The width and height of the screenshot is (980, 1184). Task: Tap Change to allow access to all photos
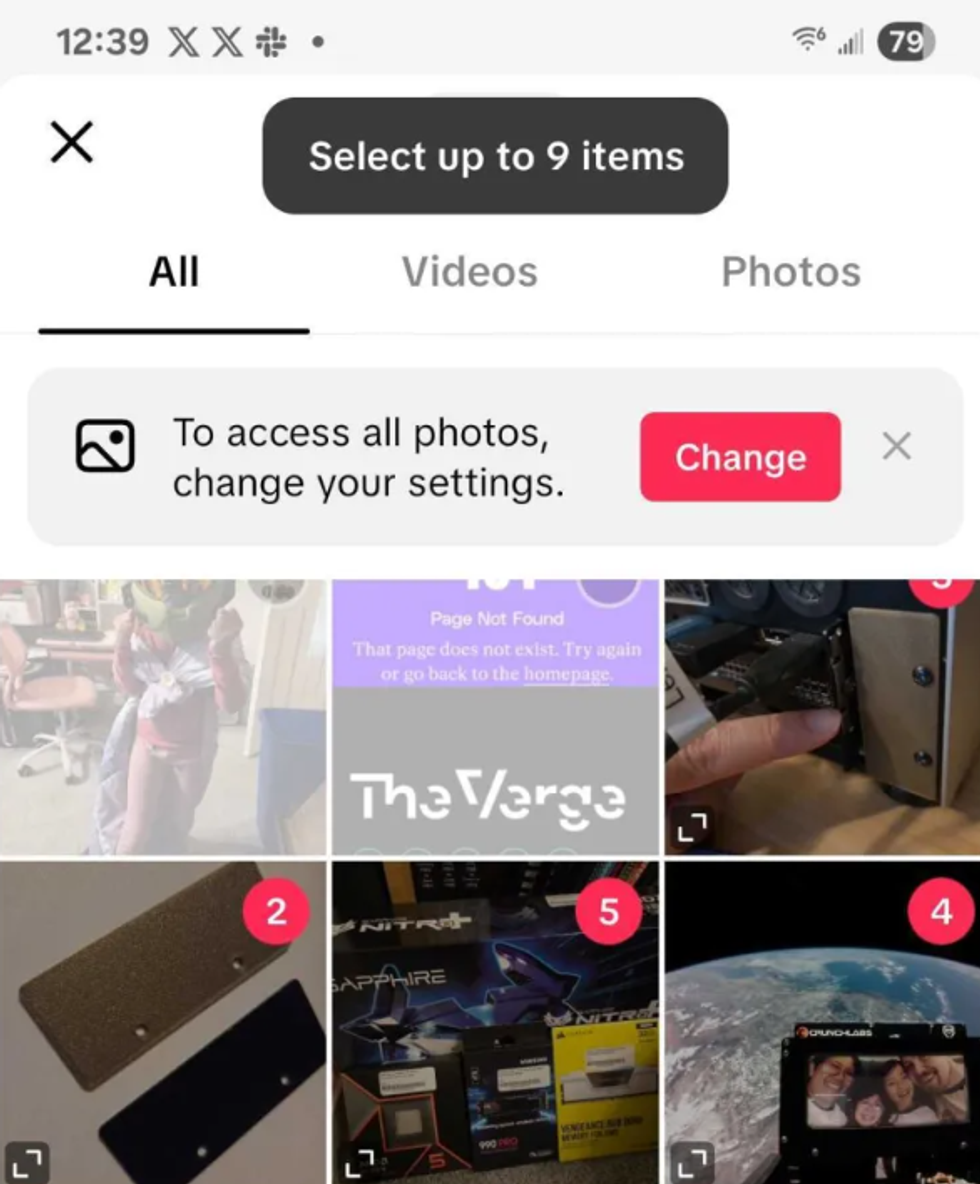[x=740, y=457]
